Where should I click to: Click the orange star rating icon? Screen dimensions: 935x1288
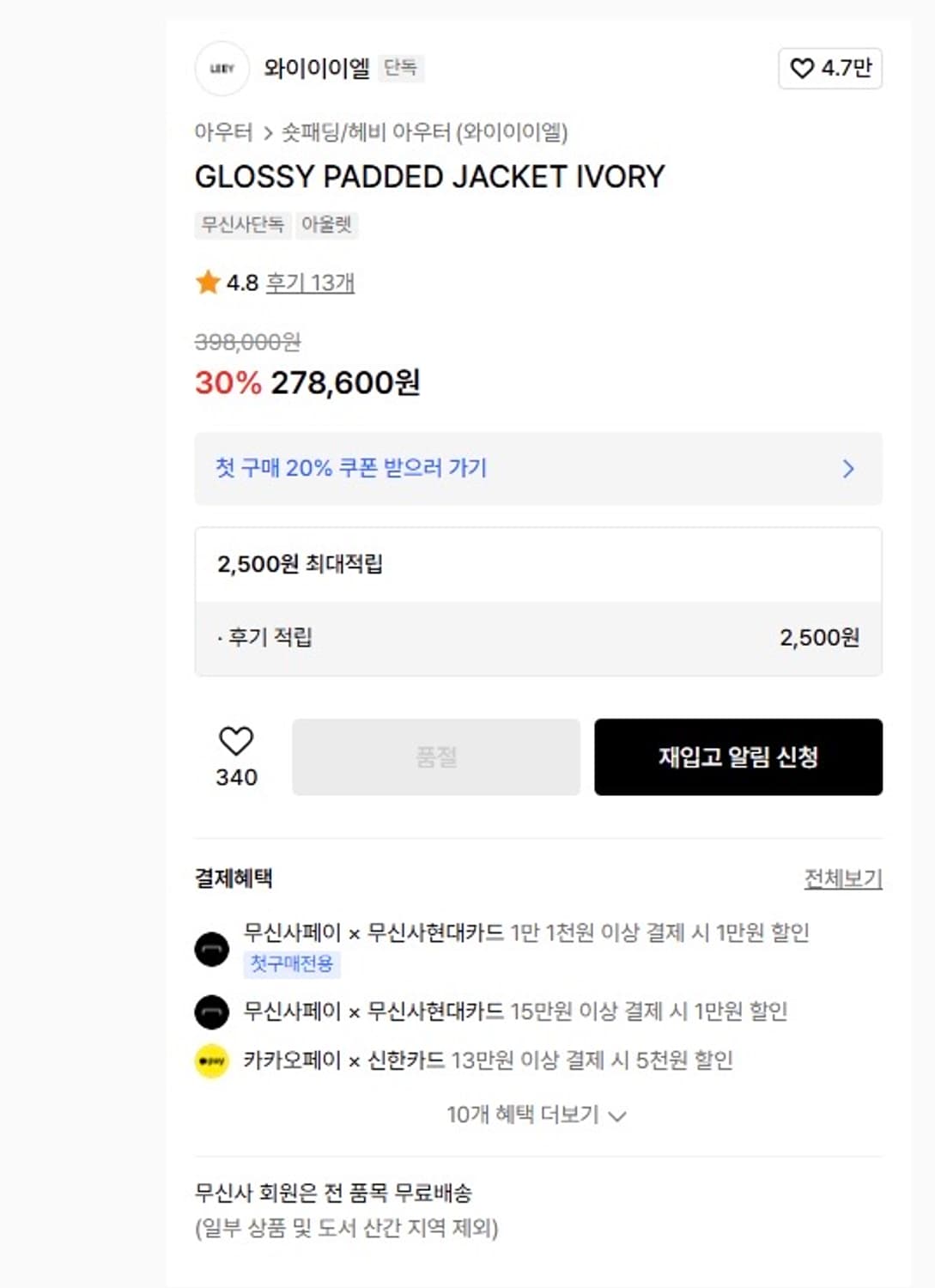point(206,282)
